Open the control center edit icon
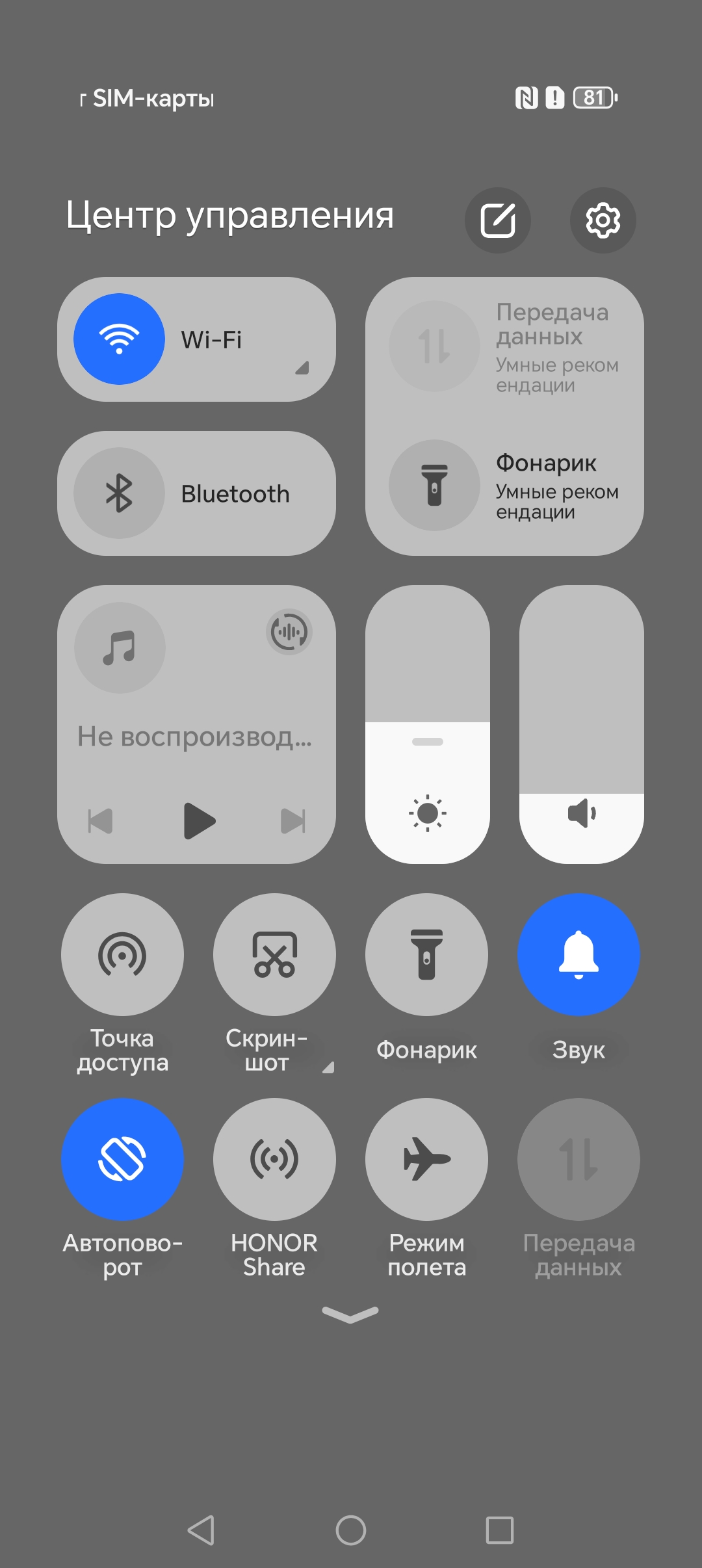The width and height of the screenshot is (702, 1568). (498, 220)
